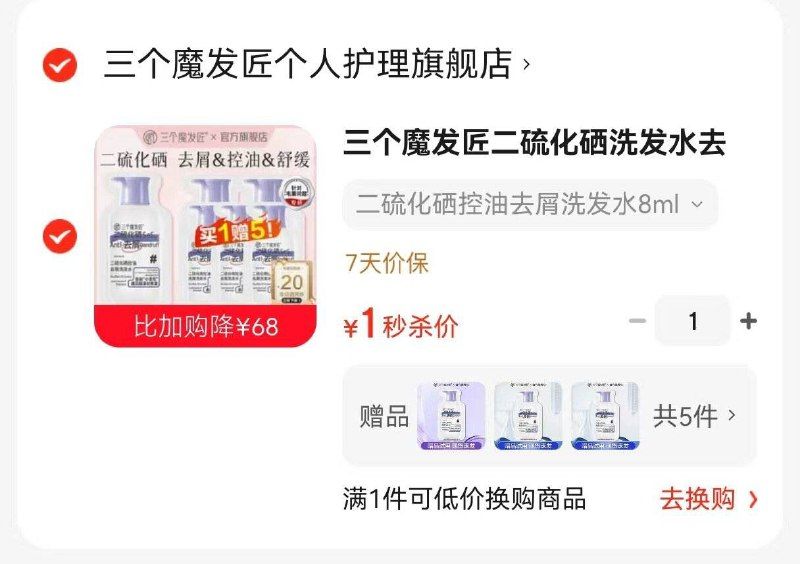The image size is (800, 564).
Task: Uncheck the store checkbox beside 三个魔发匠个人护理旗舰店
Action: point(60,65)
